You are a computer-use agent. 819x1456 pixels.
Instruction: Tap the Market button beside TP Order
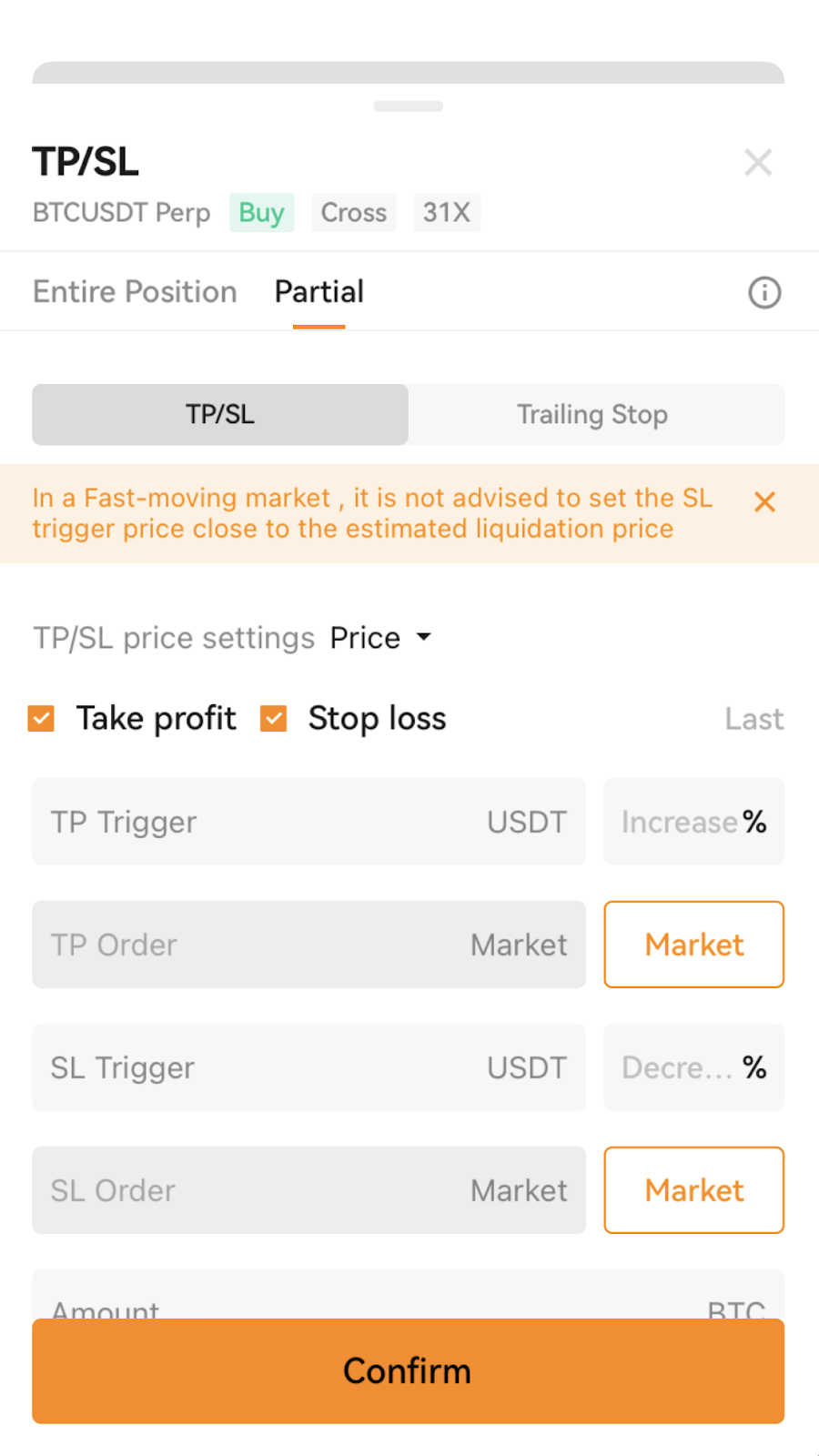click(694, 945)
